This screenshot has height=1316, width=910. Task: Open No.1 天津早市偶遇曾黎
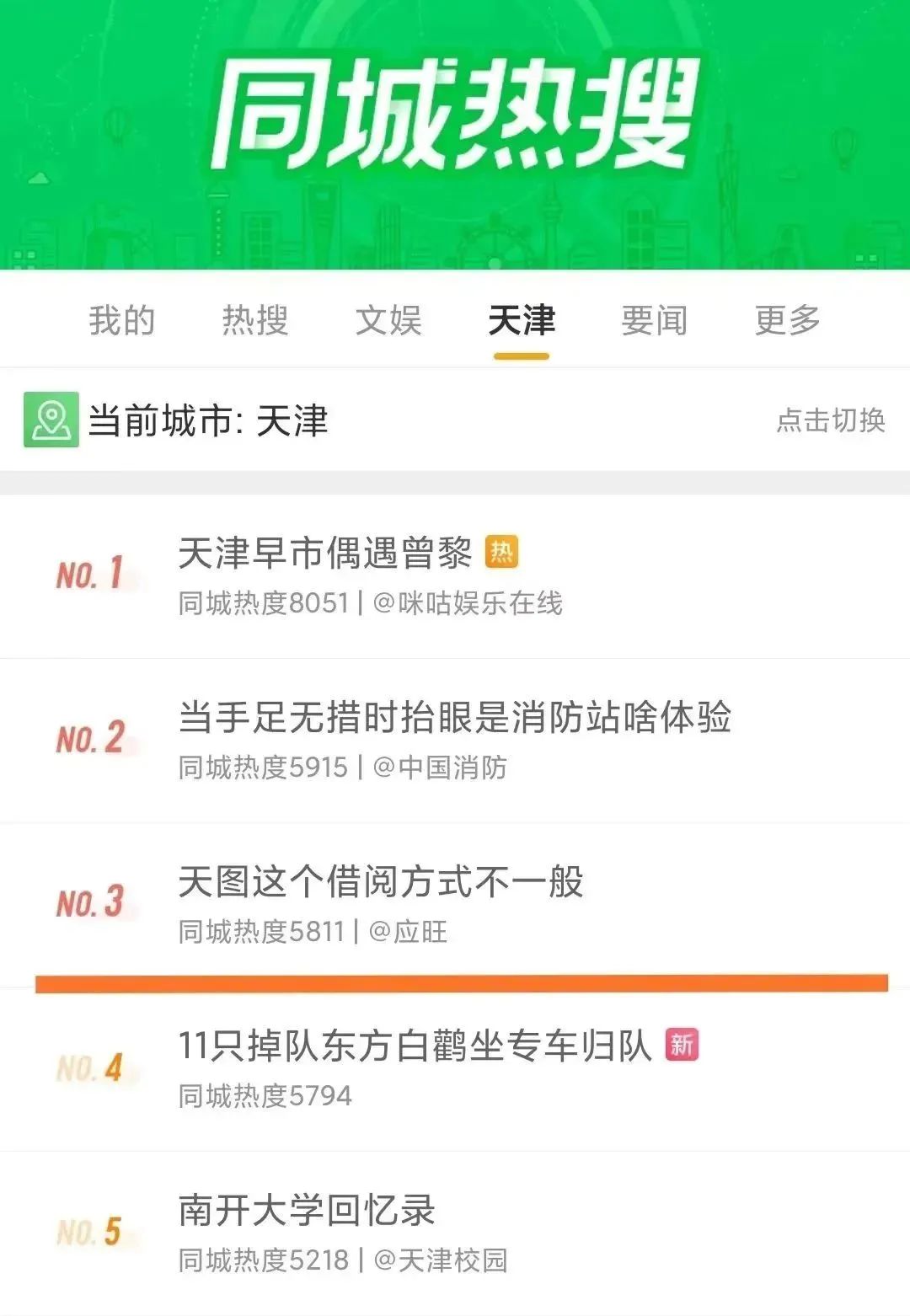(325, 554)
